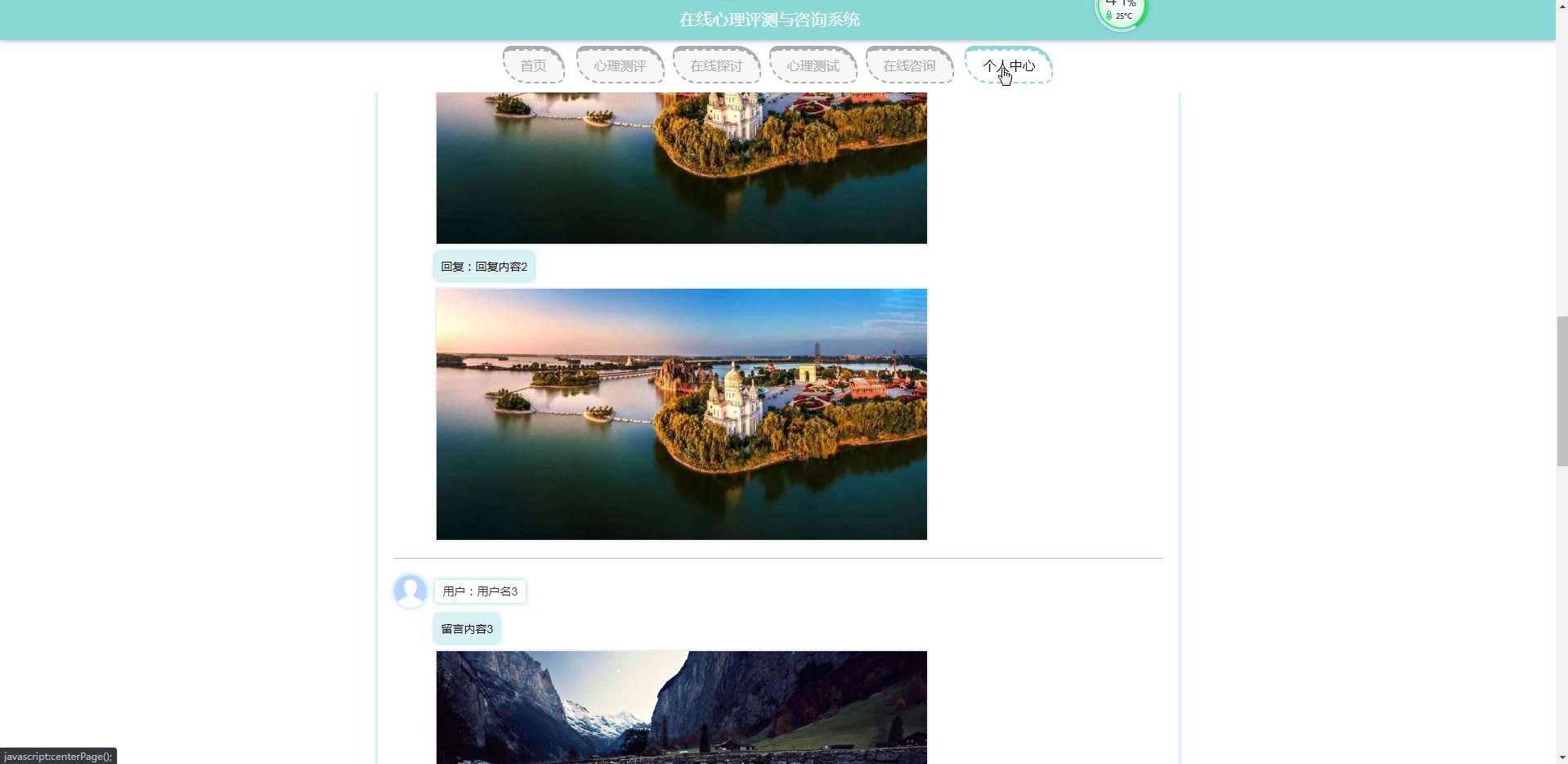Open 在线咨询 section
Viewport: 1568px width, 764px height.
click(909, 65)
